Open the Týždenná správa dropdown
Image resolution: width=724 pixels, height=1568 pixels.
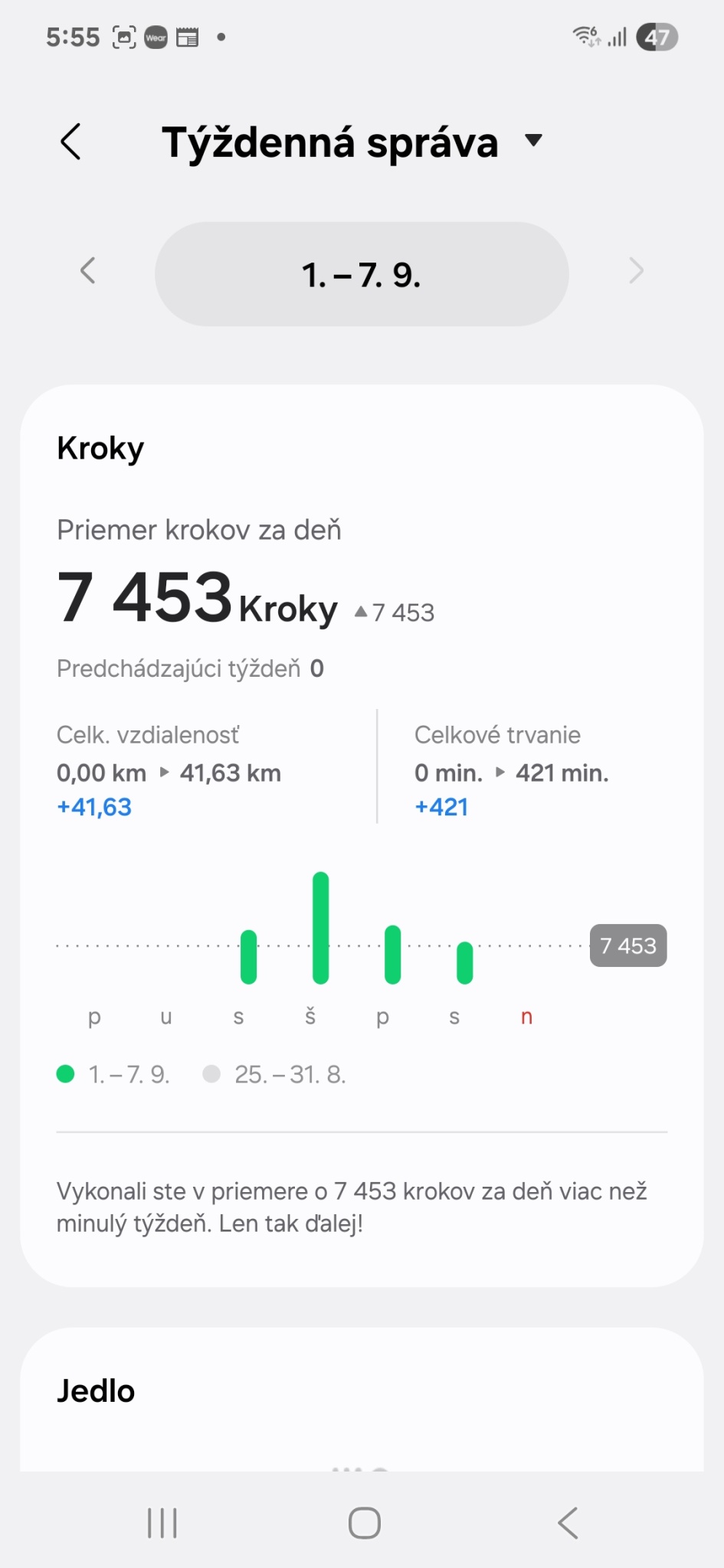tap(533, 141)
